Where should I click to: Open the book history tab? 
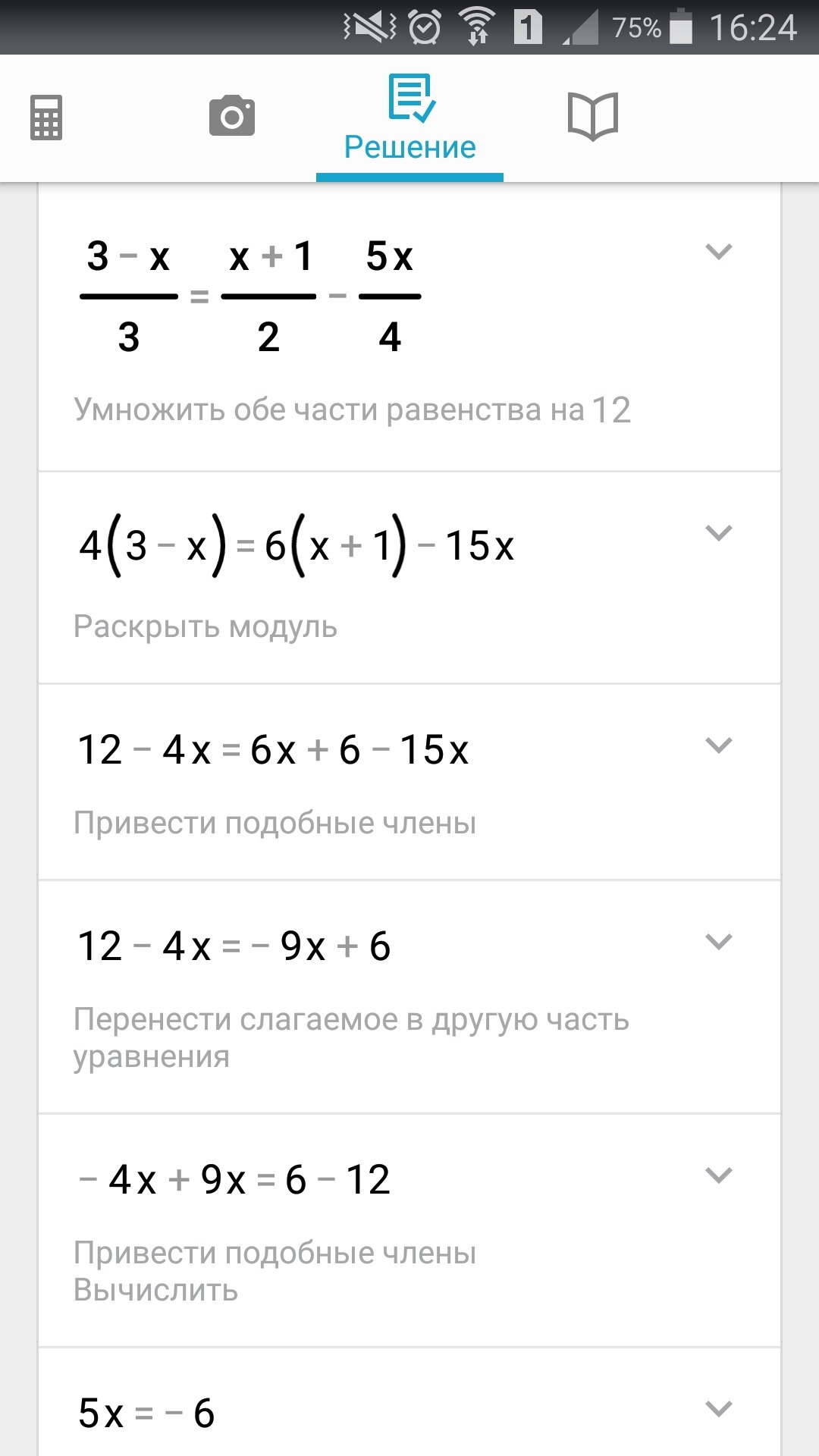click(593, 116)
